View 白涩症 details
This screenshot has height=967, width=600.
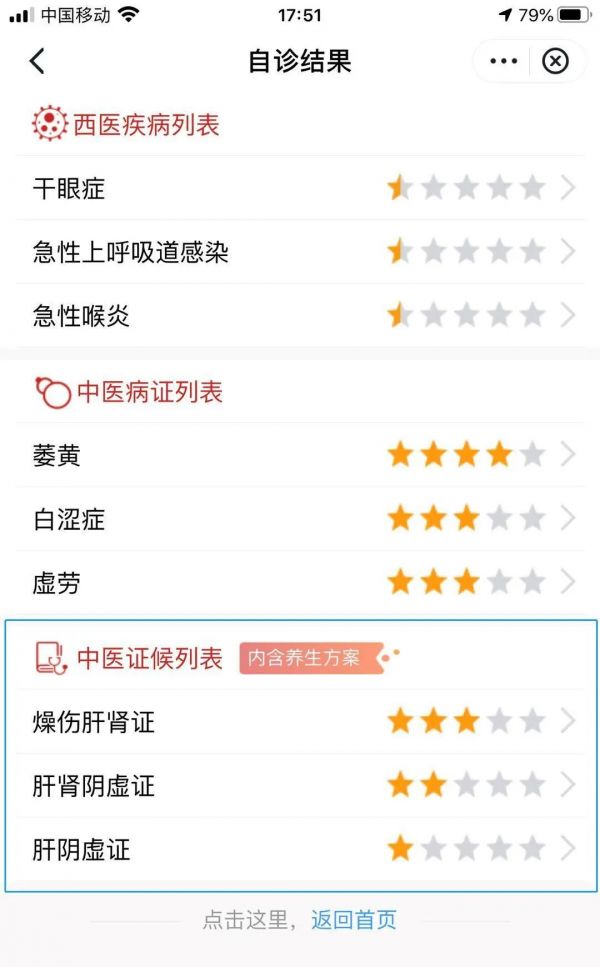[x=300, y=519]
